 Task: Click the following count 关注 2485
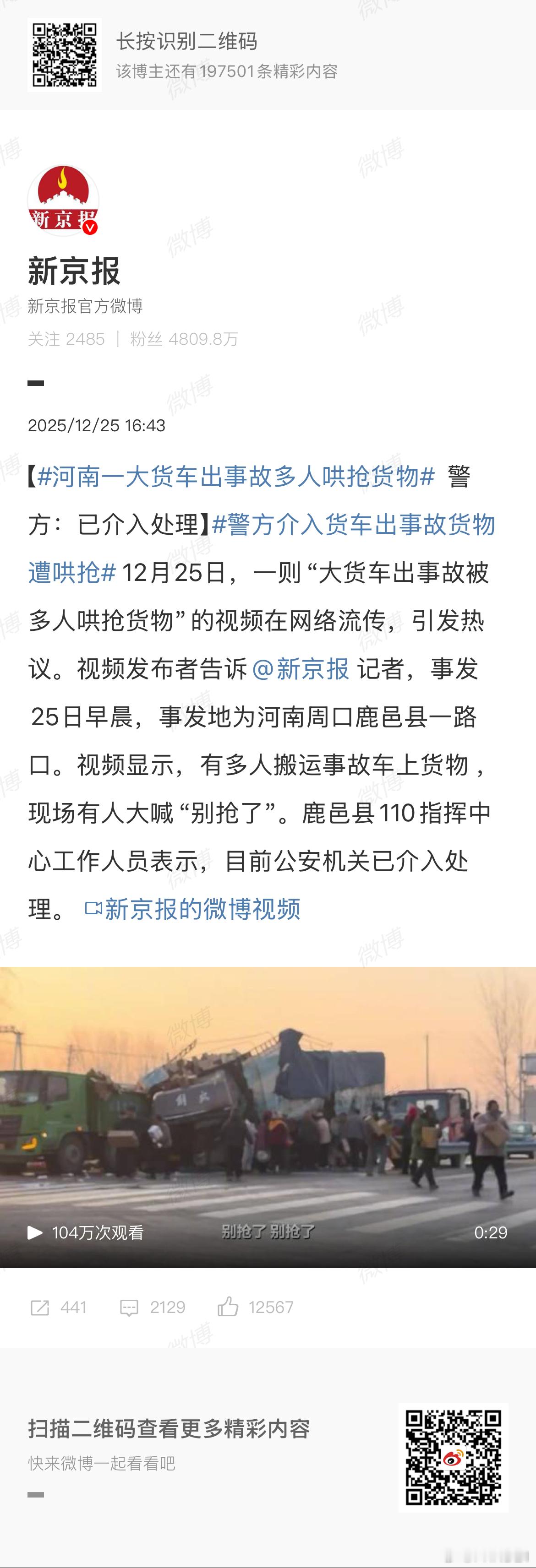(67, 340)
